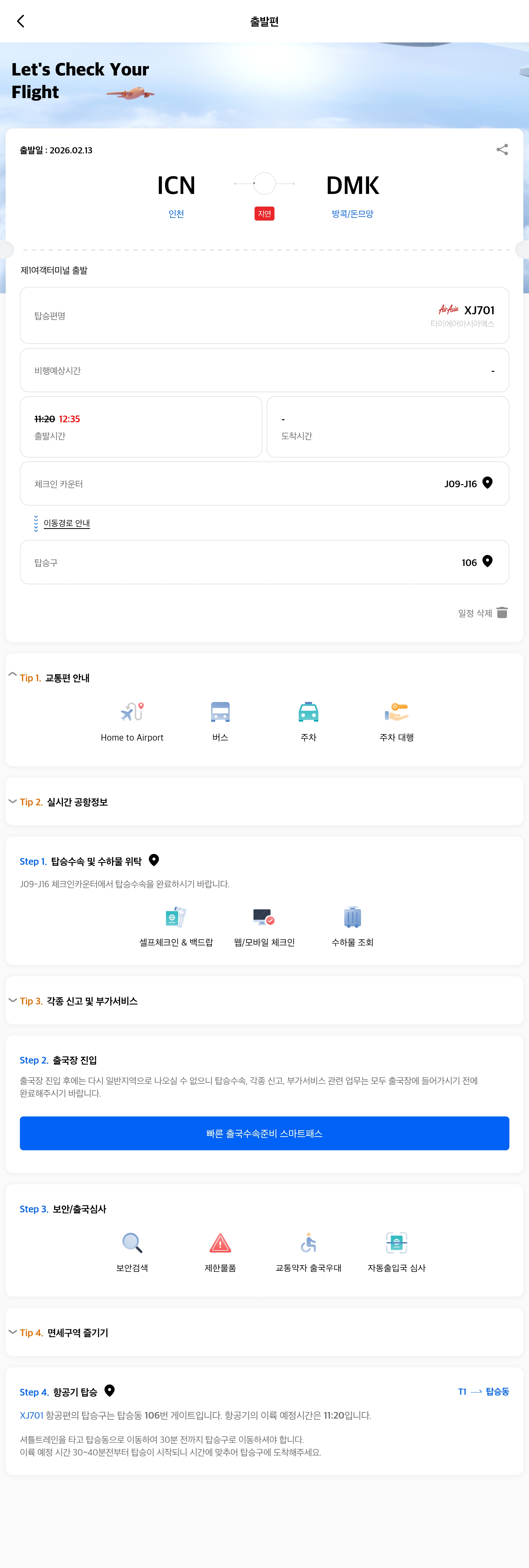
Task: Check 주차 parking information
Action: 308,721
